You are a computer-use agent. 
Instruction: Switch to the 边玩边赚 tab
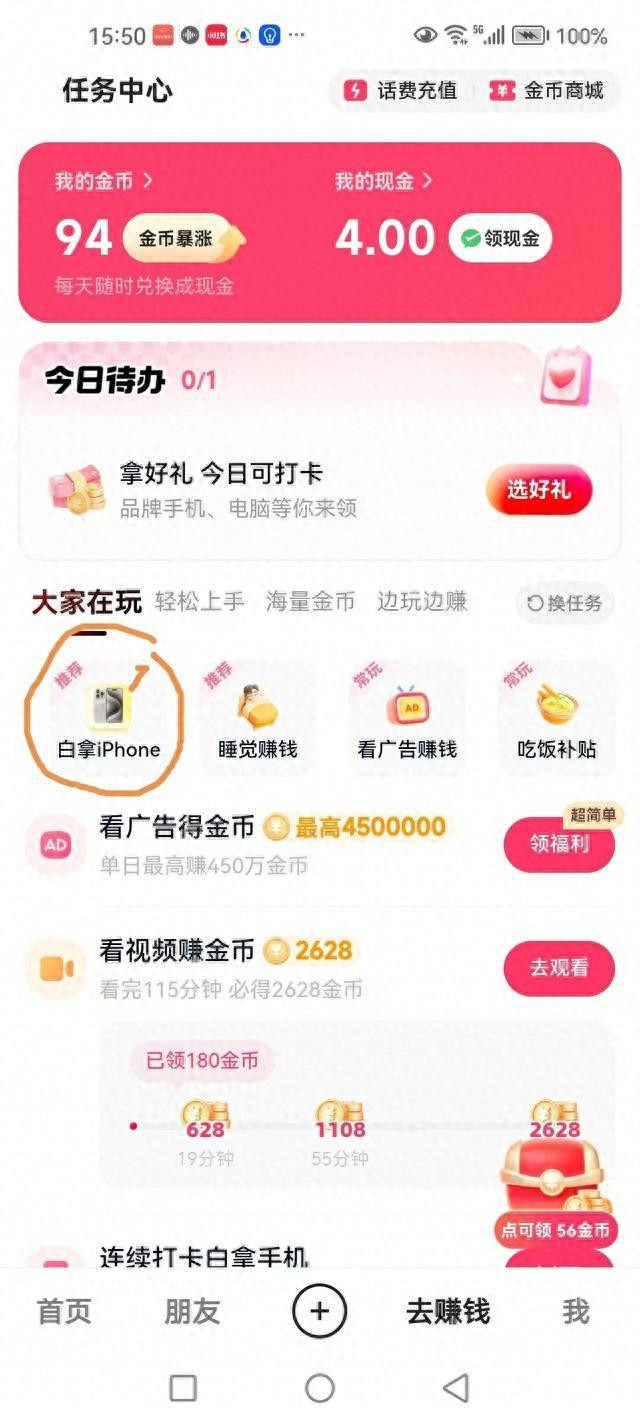click(422, 601)
